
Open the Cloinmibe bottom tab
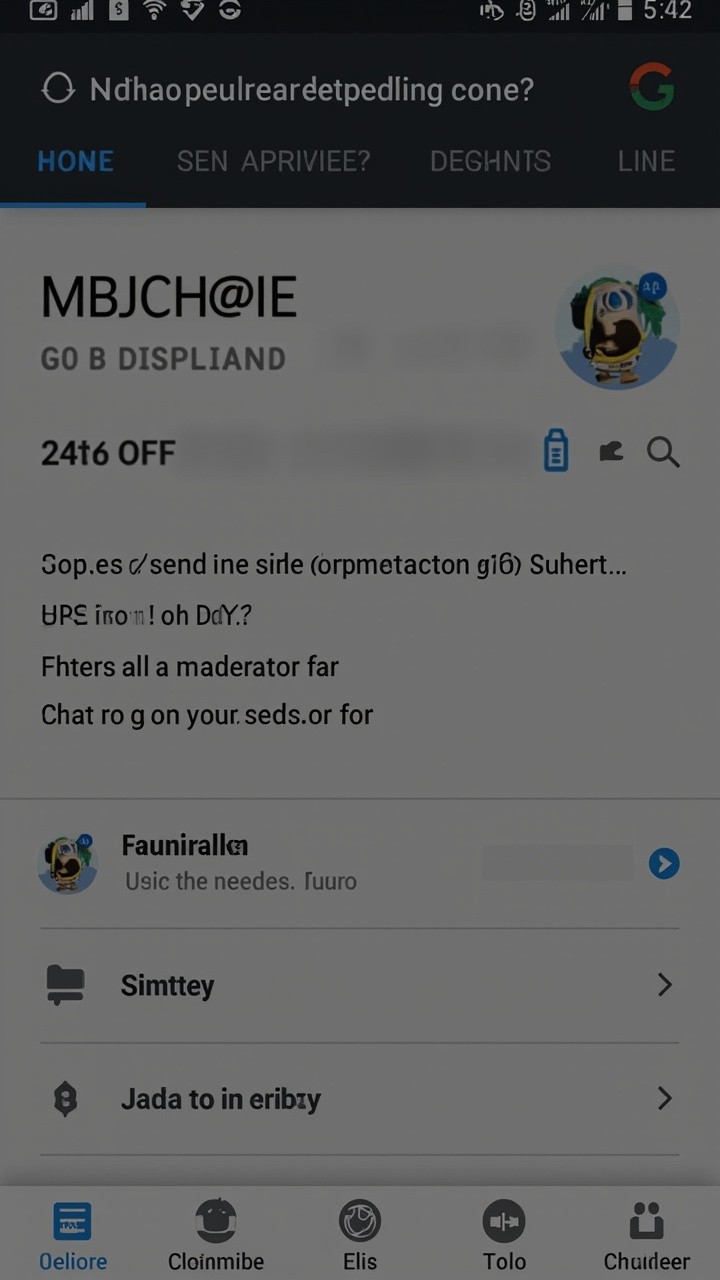[x=216, y=1235]
